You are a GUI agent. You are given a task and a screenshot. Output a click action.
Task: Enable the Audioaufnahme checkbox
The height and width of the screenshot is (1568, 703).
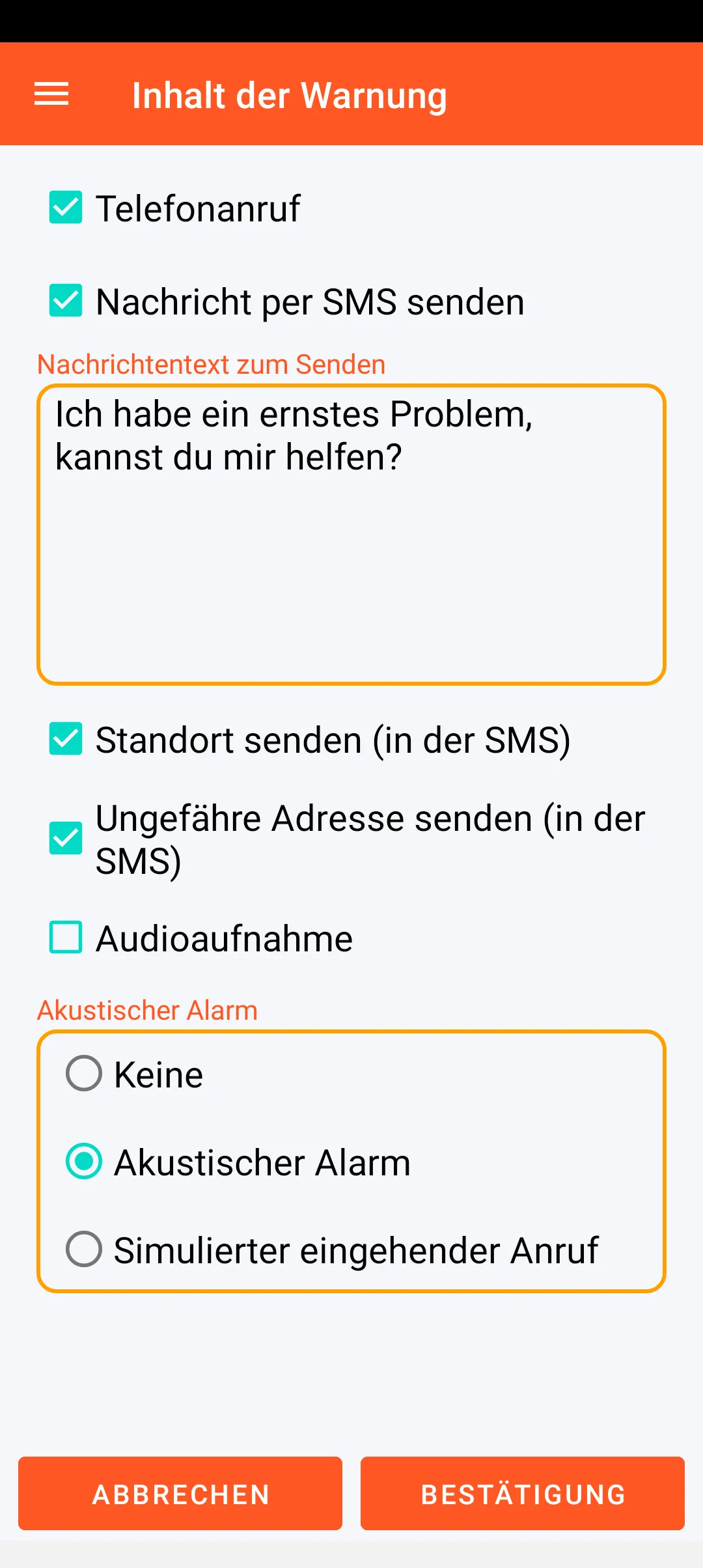[x=66, y=938]
